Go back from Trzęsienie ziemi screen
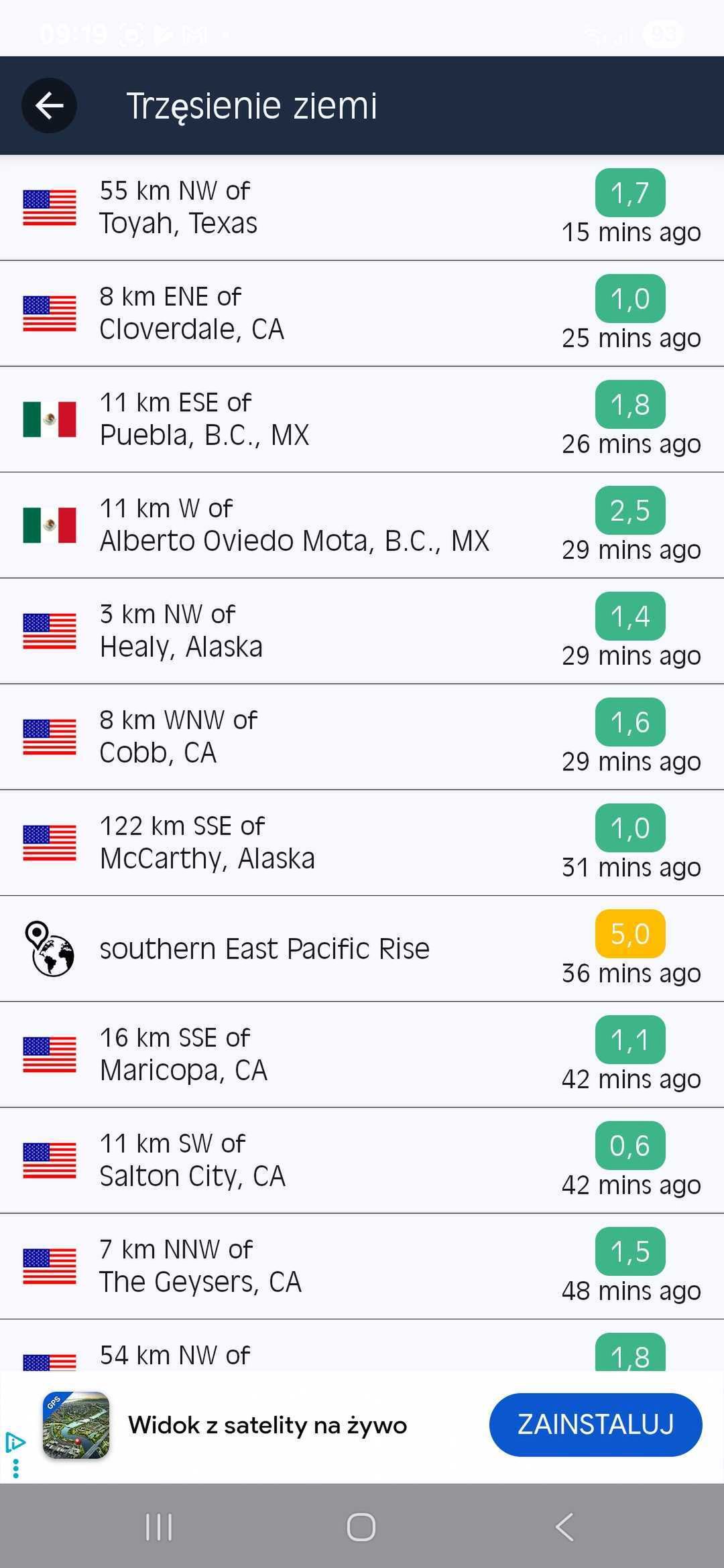 tap(49, 106)
